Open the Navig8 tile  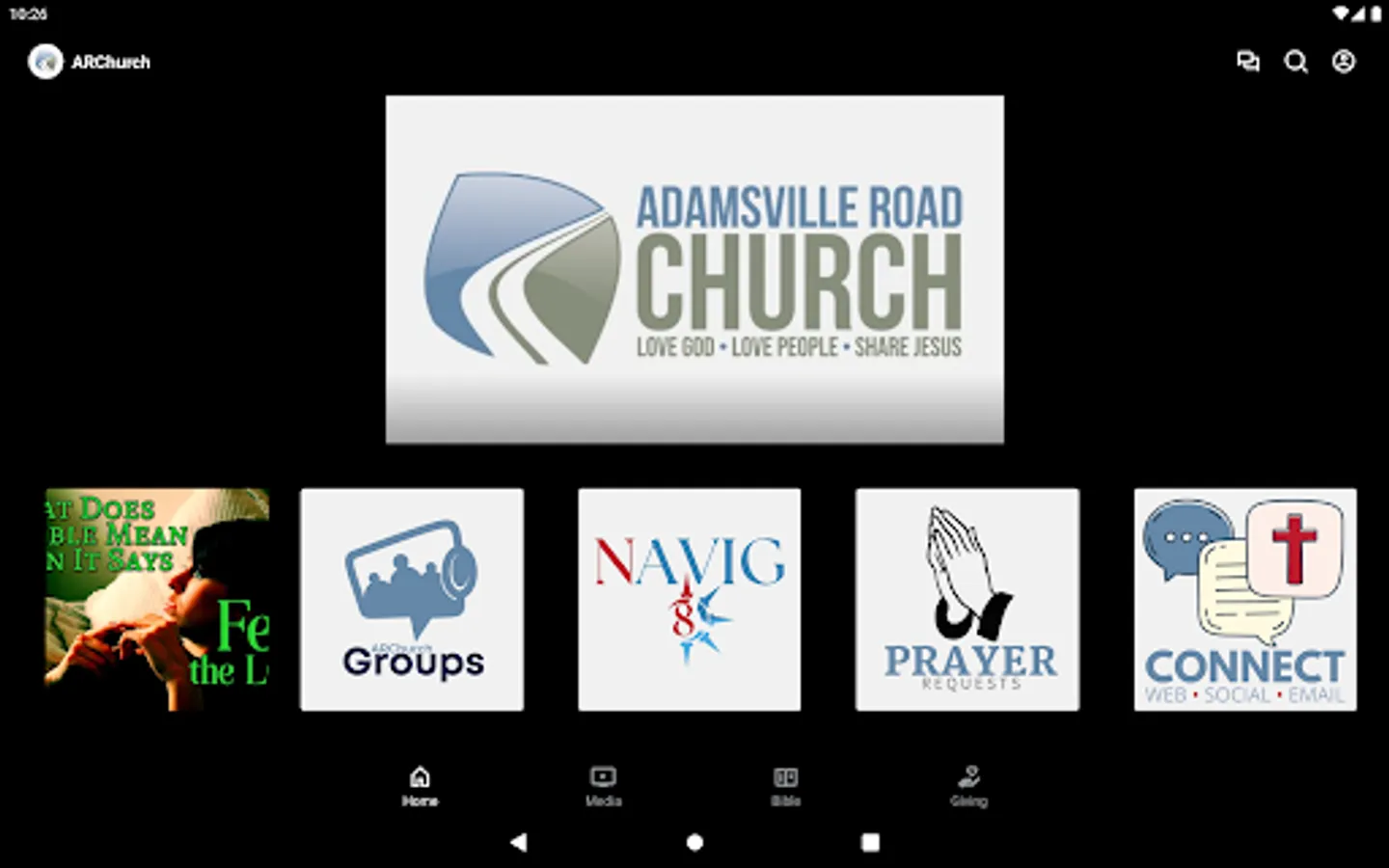690,599
